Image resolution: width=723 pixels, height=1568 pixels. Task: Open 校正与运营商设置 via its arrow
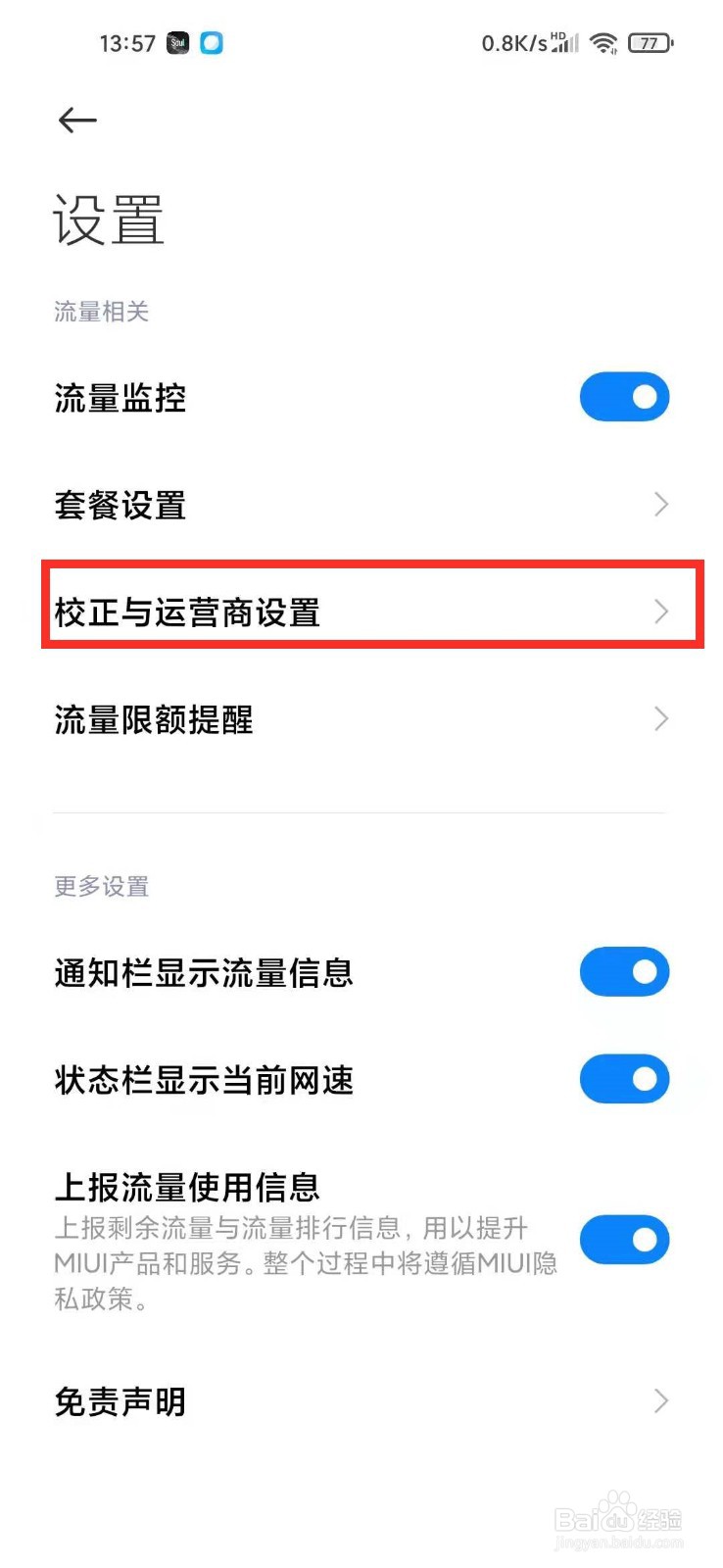[x=660, y=612]
